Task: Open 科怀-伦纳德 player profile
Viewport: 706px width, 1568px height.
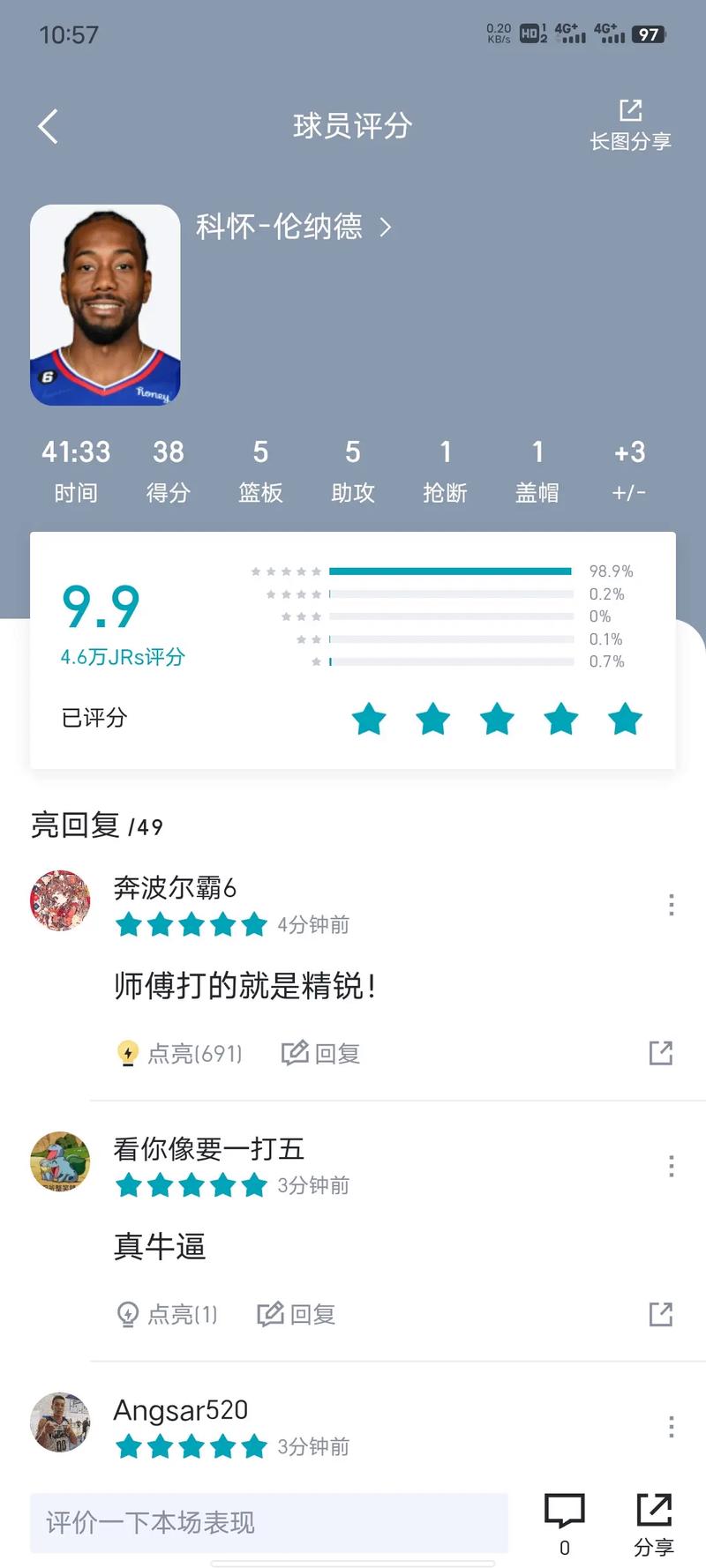Action: tap(292, 228)
